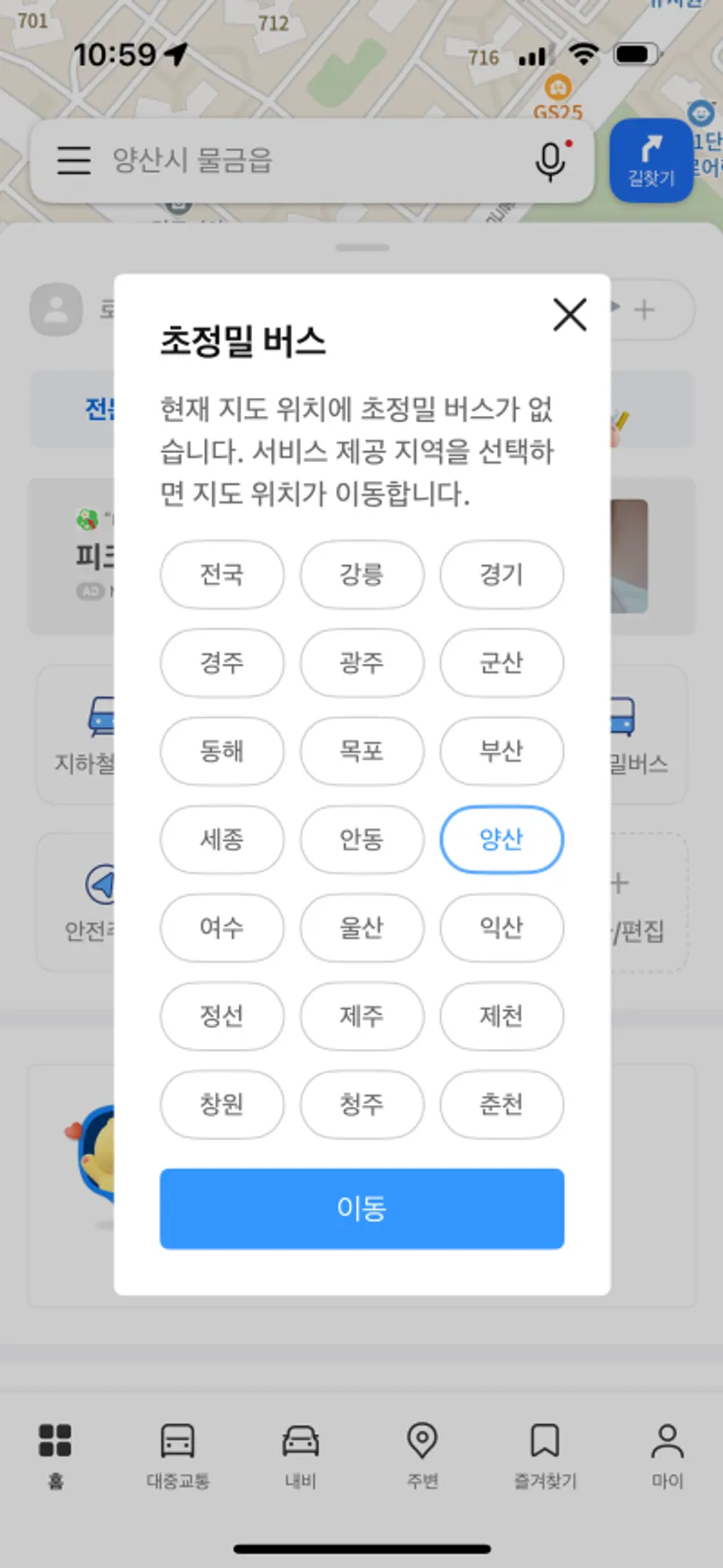The height and width of the screenshot is (1568, 723).
Task: Select the 제주 chip
Action: 361,1016
